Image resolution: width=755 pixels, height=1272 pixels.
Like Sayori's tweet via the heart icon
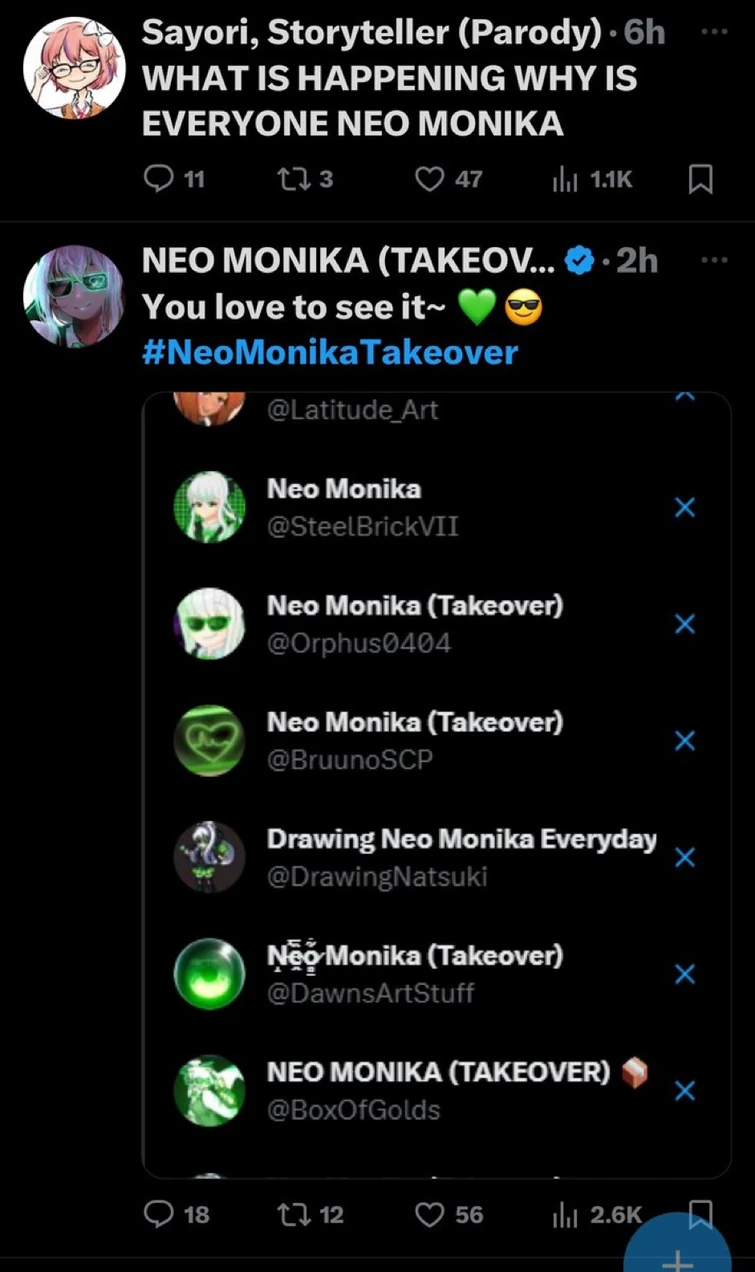point(429,179)
